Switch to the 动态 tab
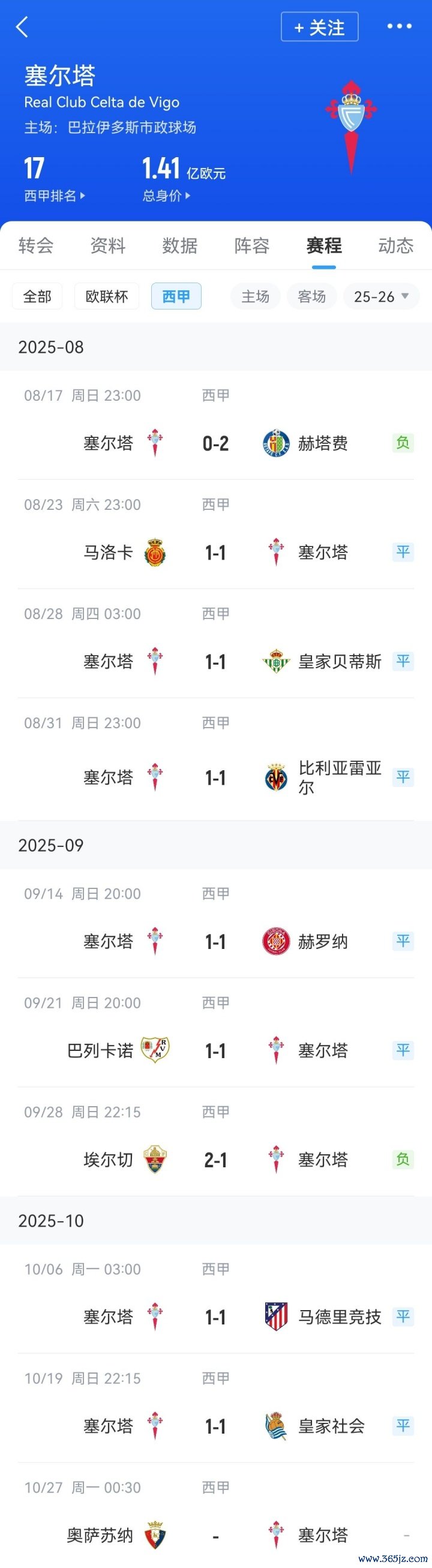 (395, 245)
